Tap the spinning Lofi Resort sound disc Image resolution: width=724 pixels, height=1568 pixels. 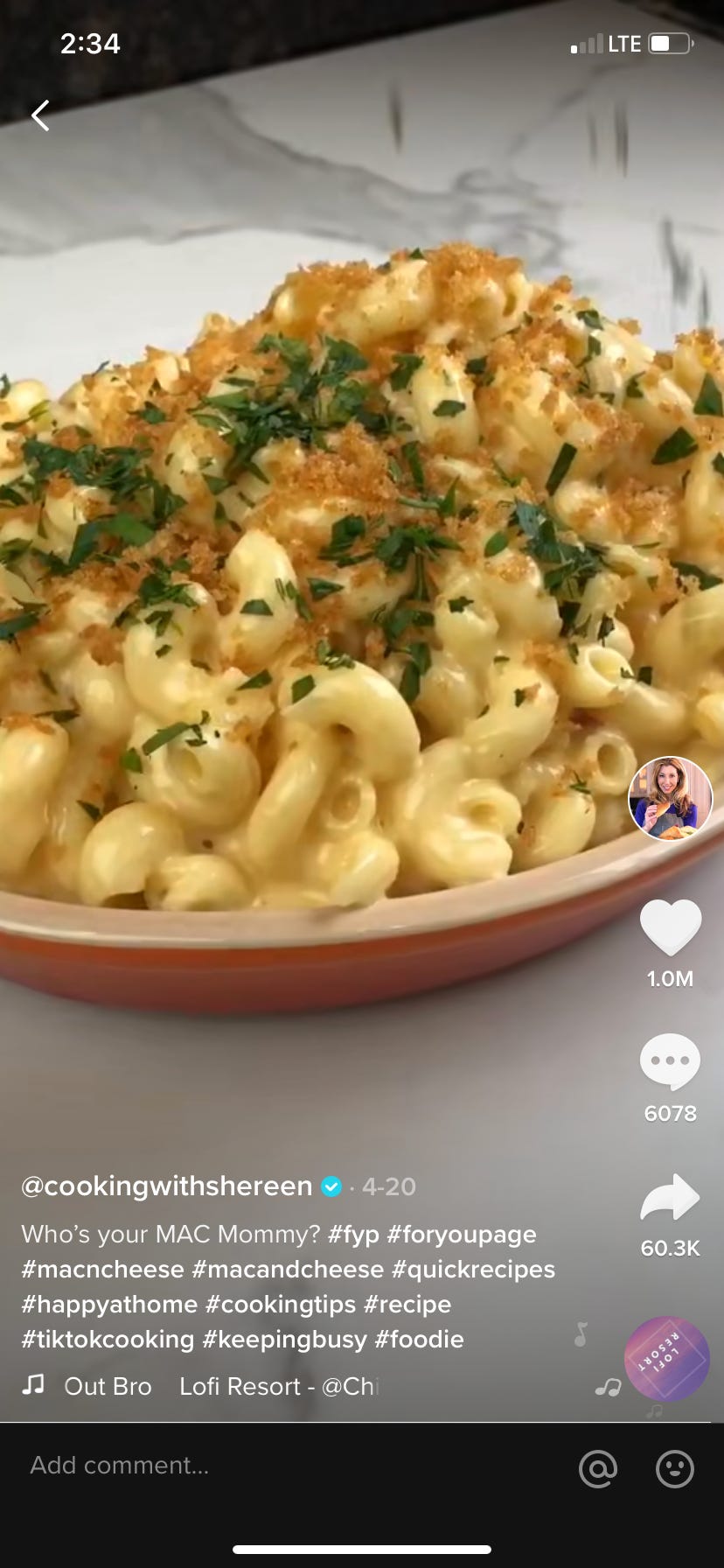pyautogui.click(x=666, y=1359)
